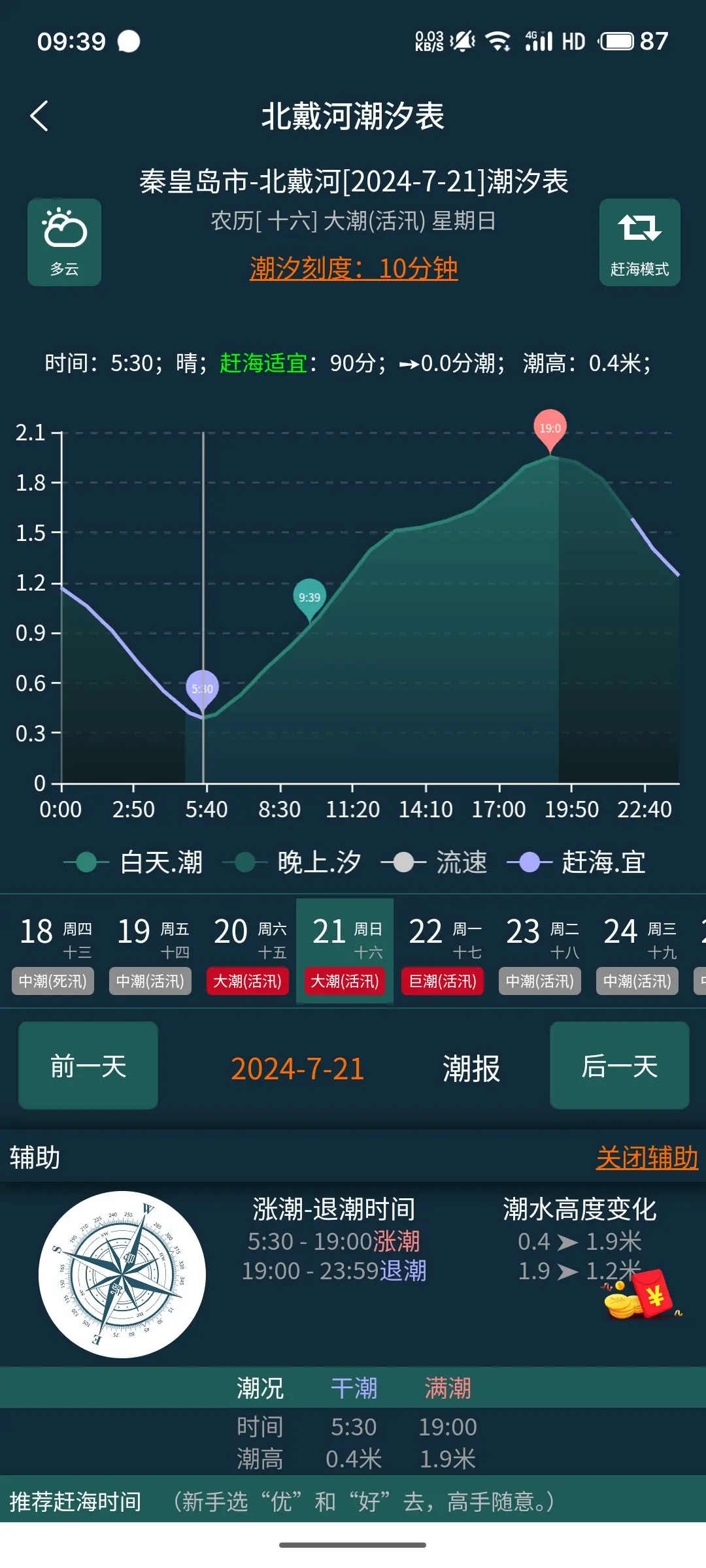Viewport: 706px width, 1568px height.
Task: Go to the previous day with 前一天
Action: point(88,1066)
